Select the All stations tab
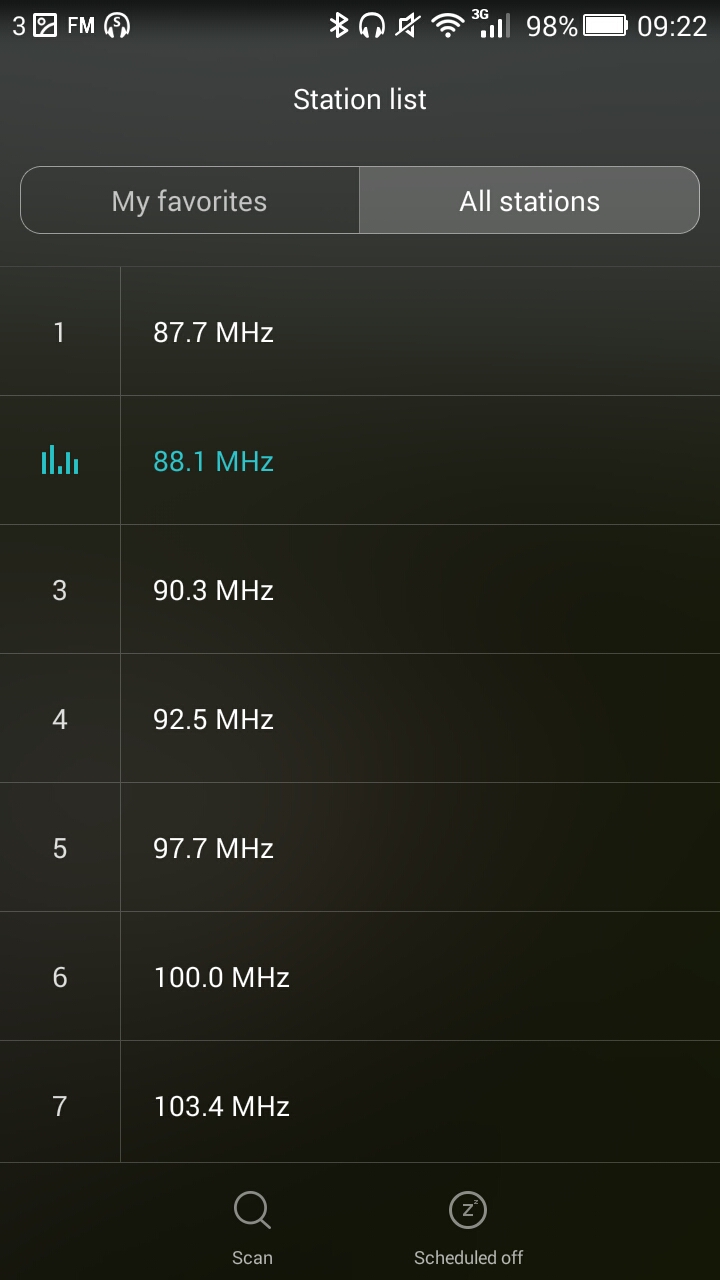 pyautogui.click(x=529, y=201)
